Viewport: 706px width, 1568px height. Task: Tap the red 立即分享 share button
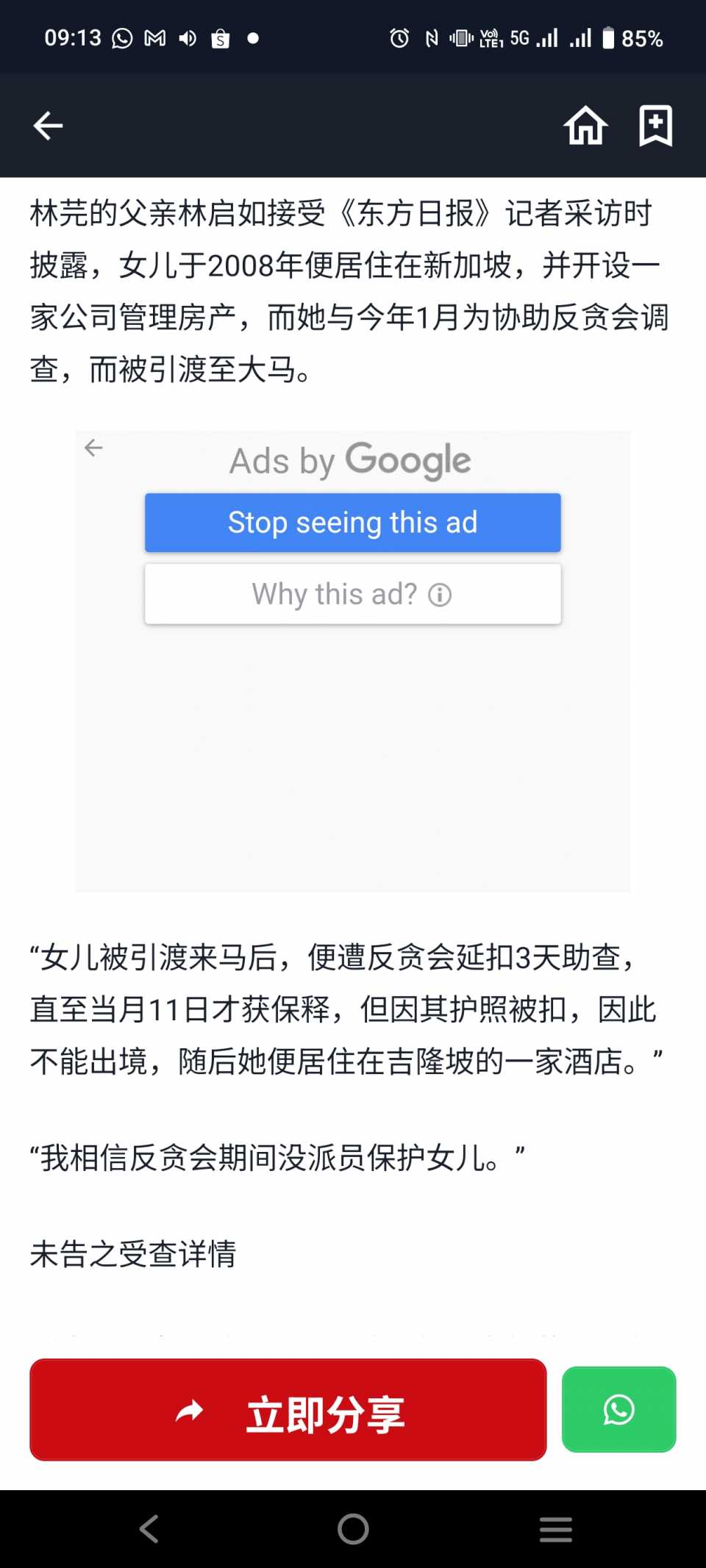(x=288, y=1410)
